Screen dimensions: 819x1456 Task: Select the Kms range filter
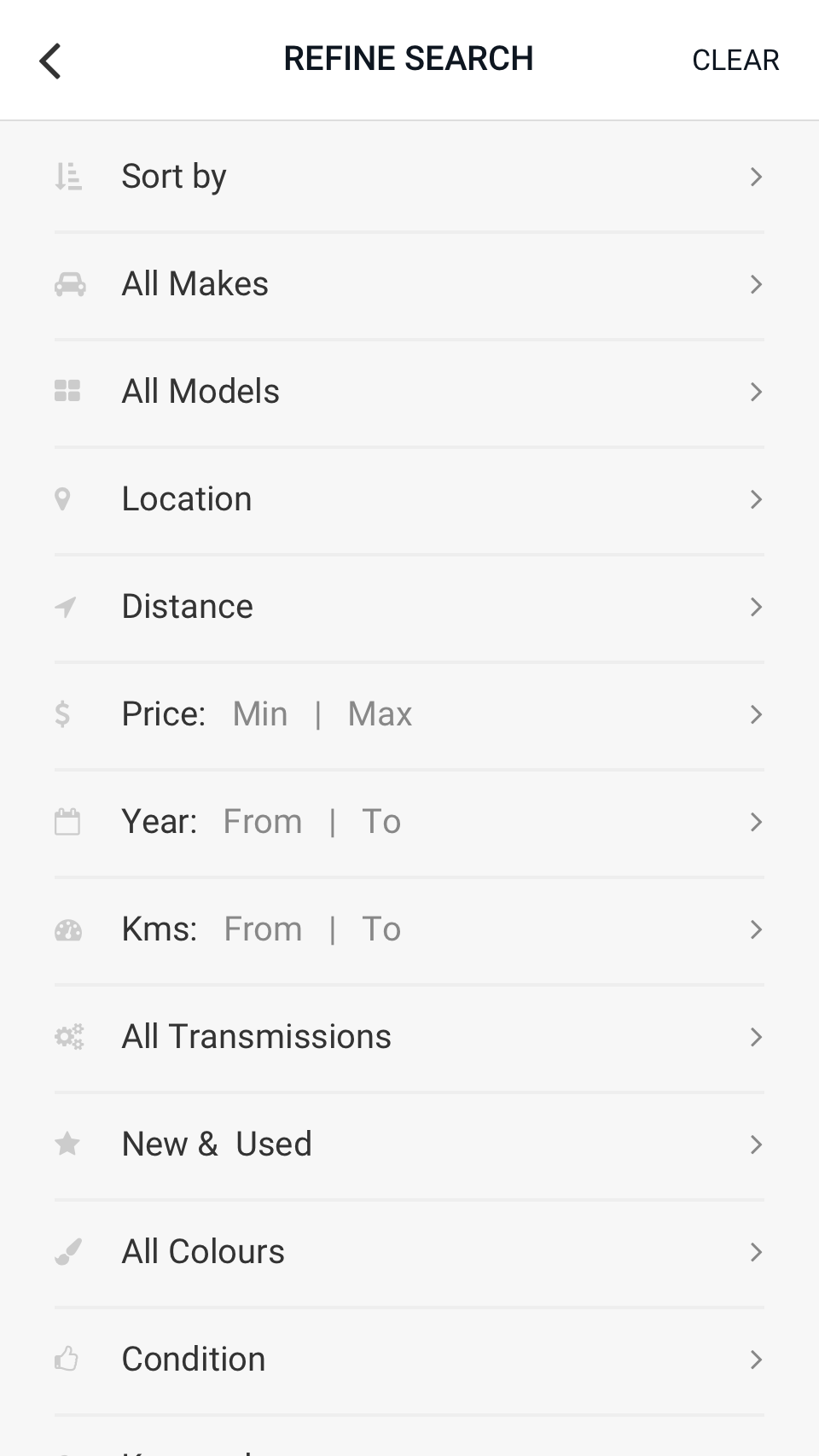click(409, 929)
